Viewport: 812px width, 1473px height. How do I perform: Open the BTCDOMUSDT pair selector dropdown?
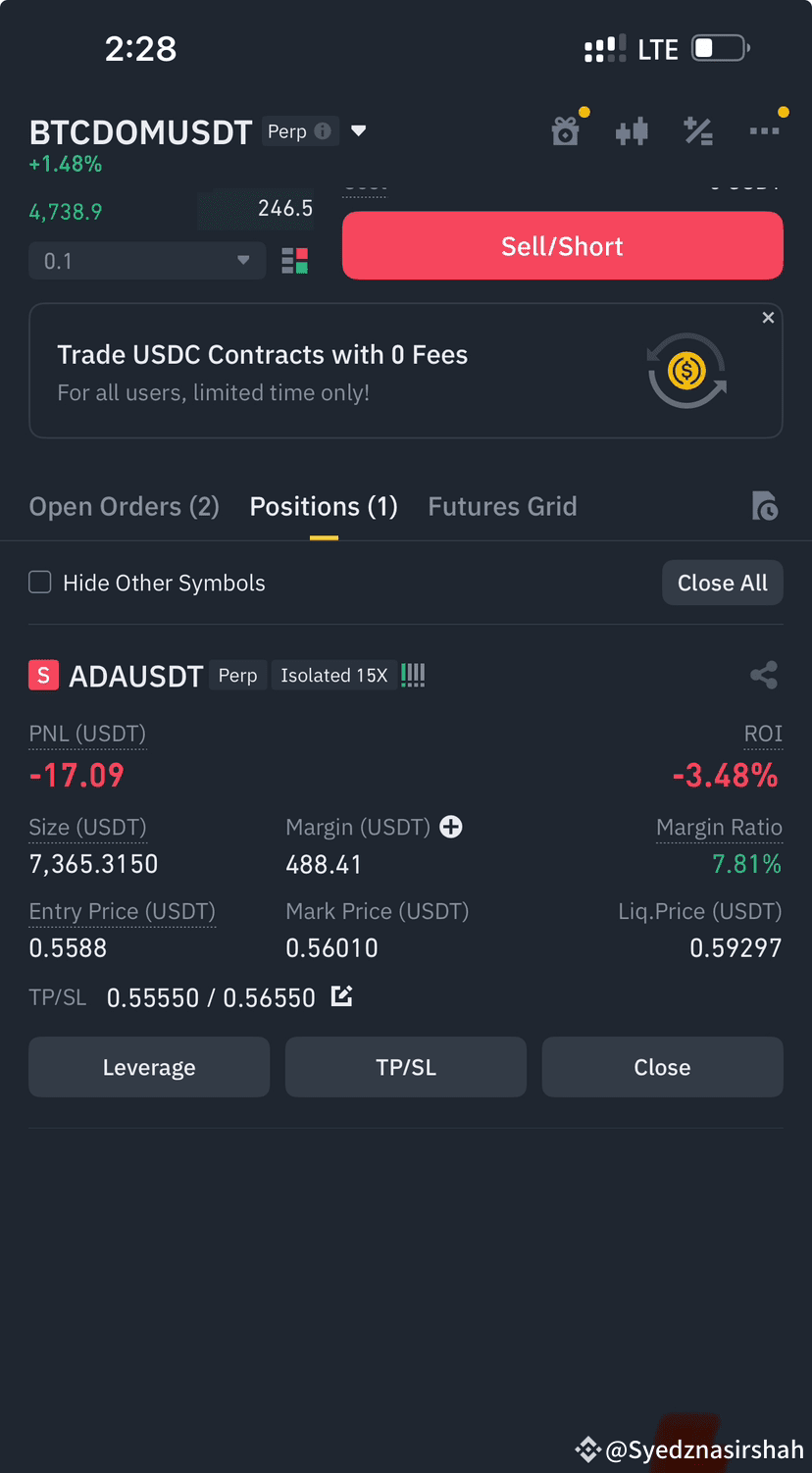[359, 130]
